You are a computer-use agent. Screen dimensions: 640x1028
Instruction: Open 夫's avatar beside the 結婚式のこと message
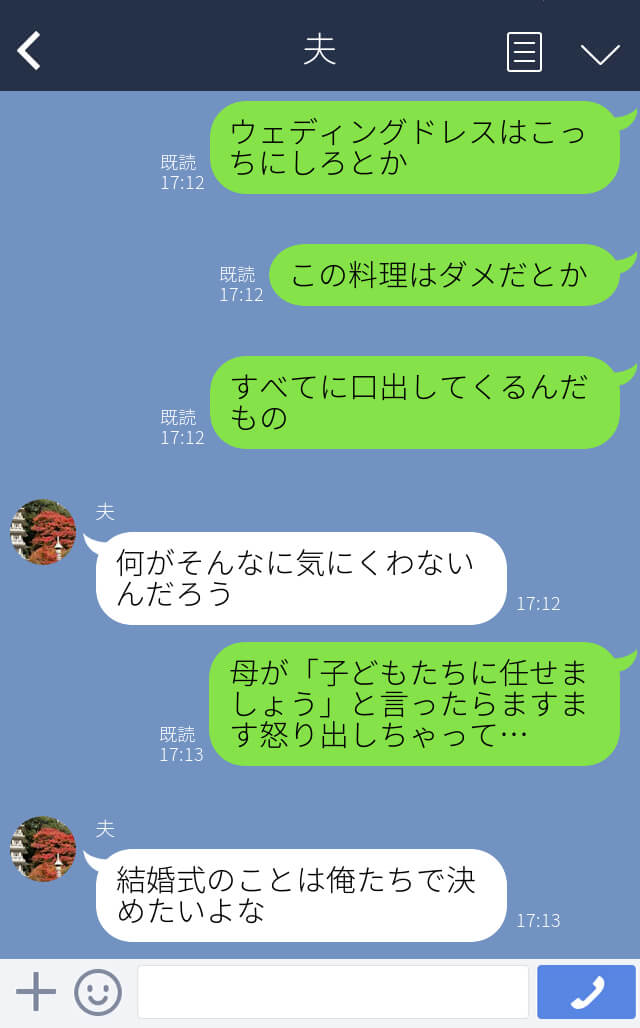43,849
